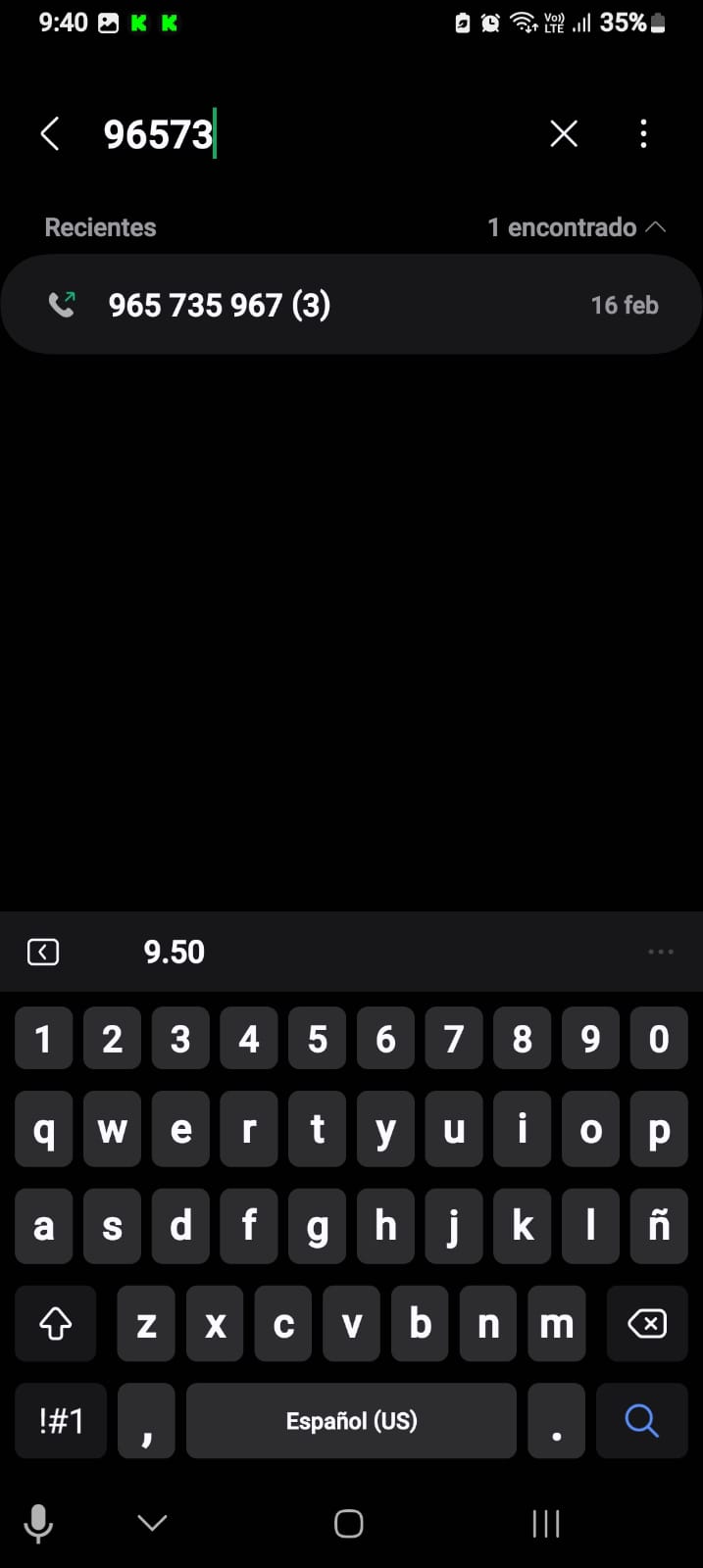Submit search with the magnifier key
703x1568 pixels.
(641, 1420)
